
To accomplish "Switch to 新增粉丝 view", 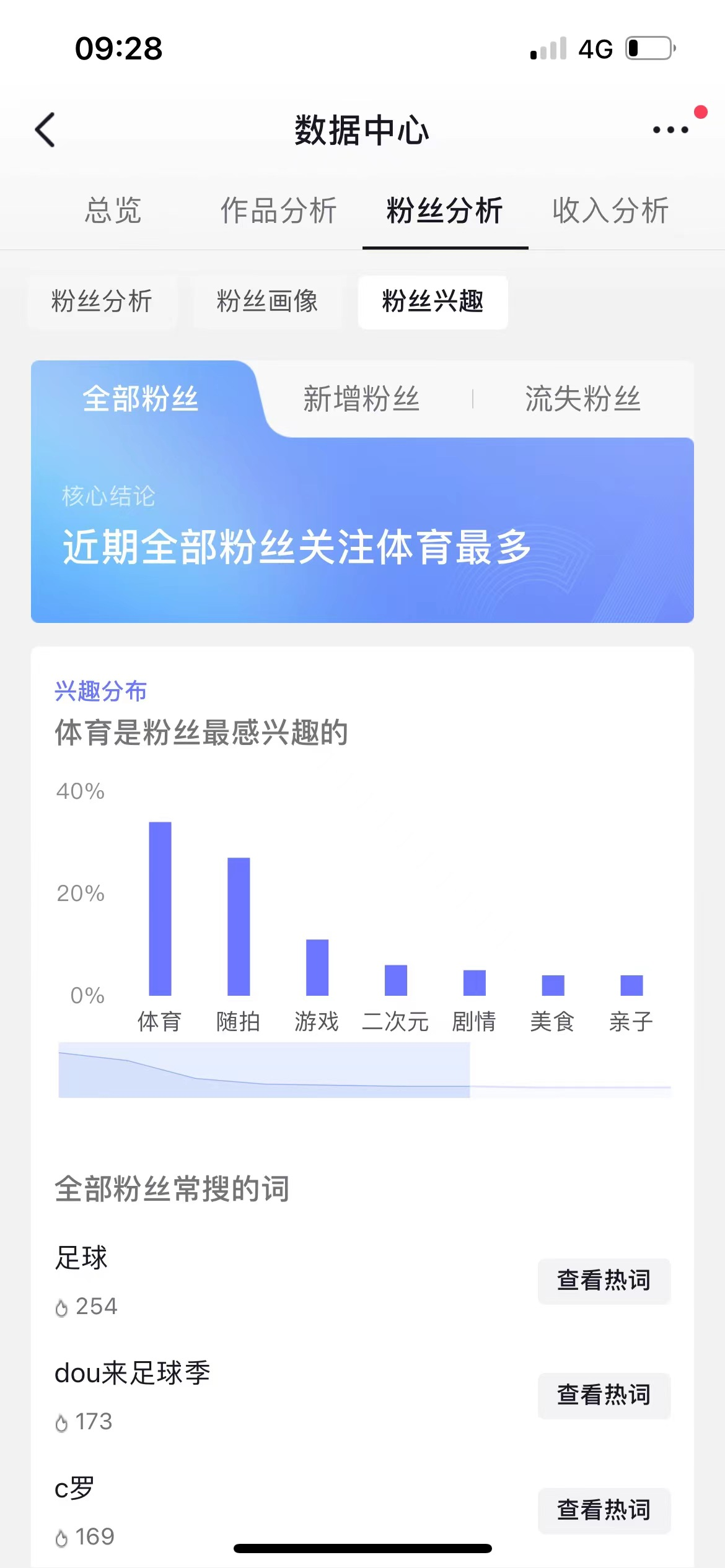I will (x=361, y=399).
